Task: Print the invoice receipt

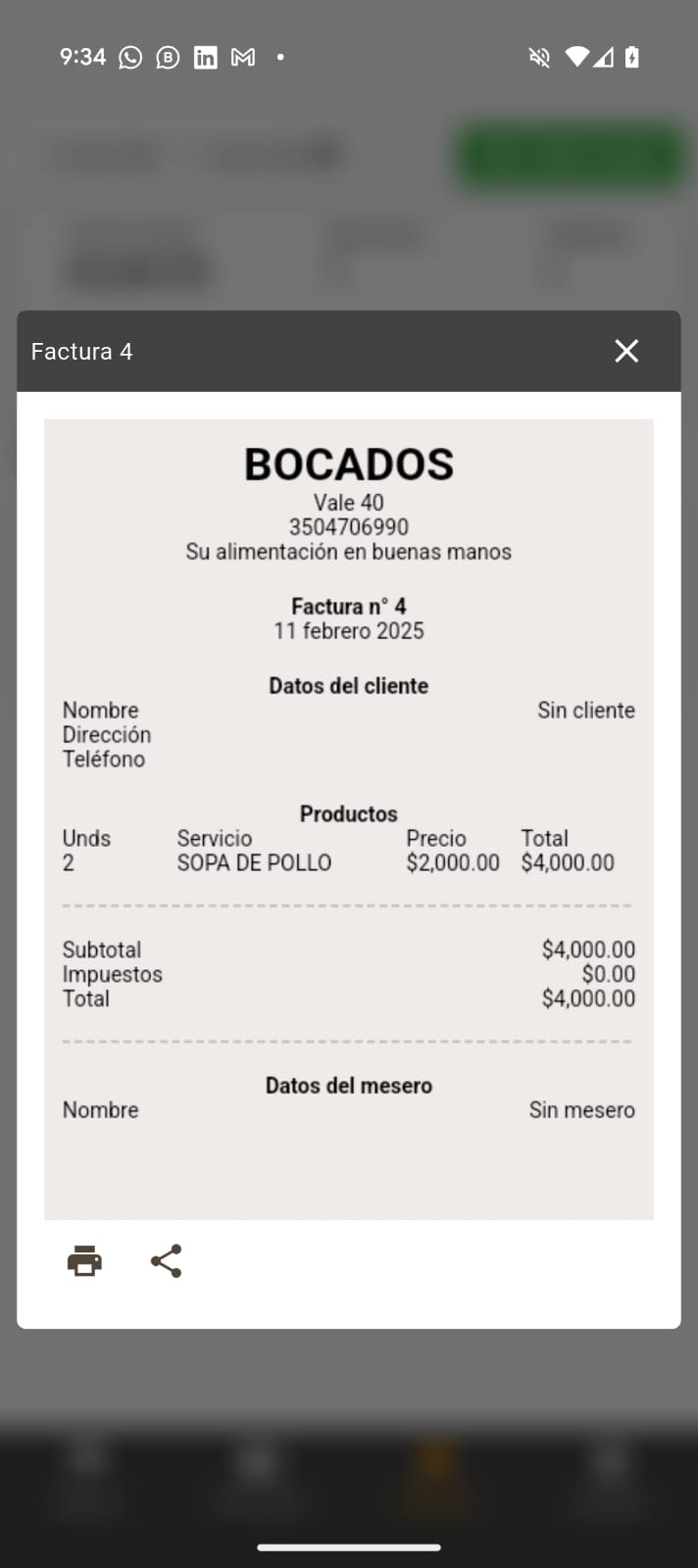Action: [x=84, y=1261]
